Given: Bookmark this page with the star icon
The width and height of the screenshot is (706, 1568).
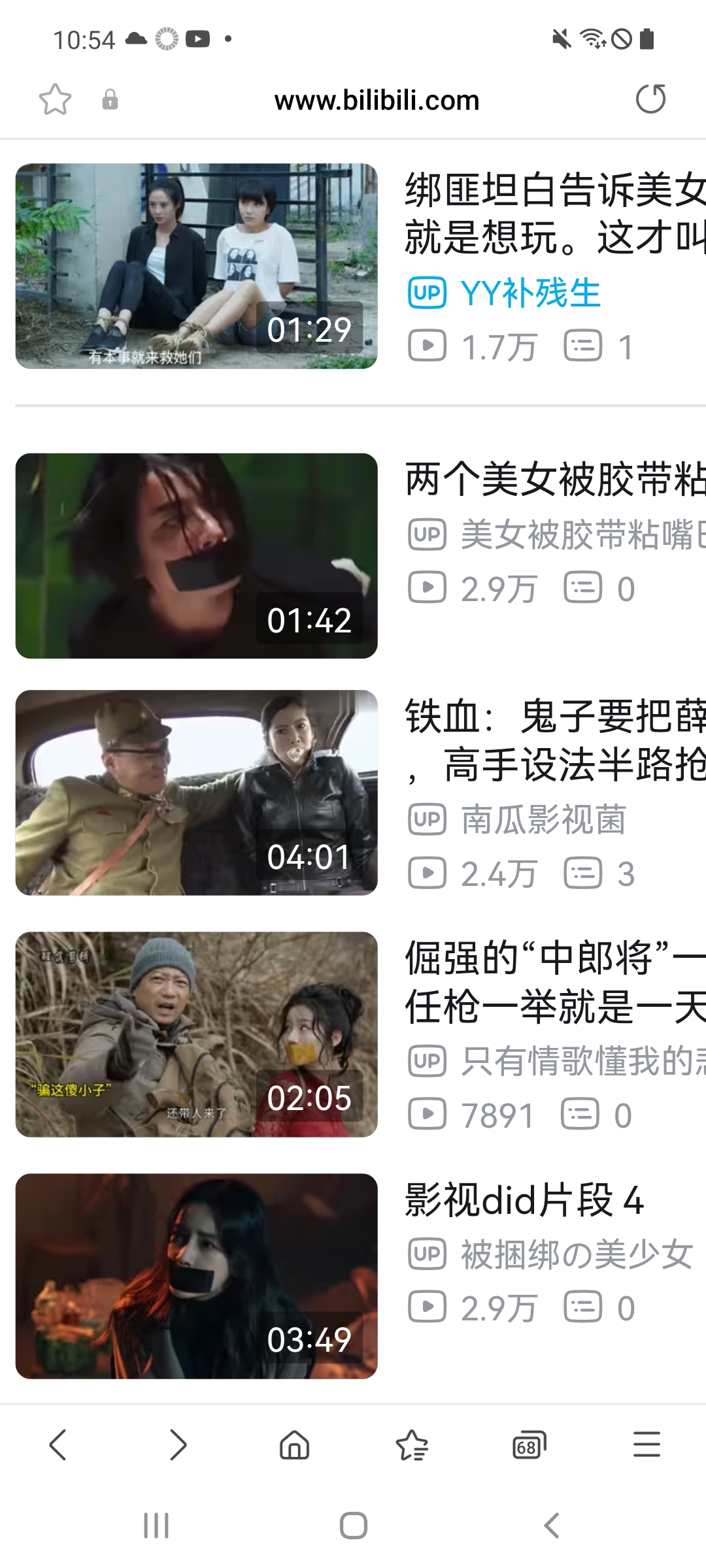Looking at the screenshot, I should [55, 100].
